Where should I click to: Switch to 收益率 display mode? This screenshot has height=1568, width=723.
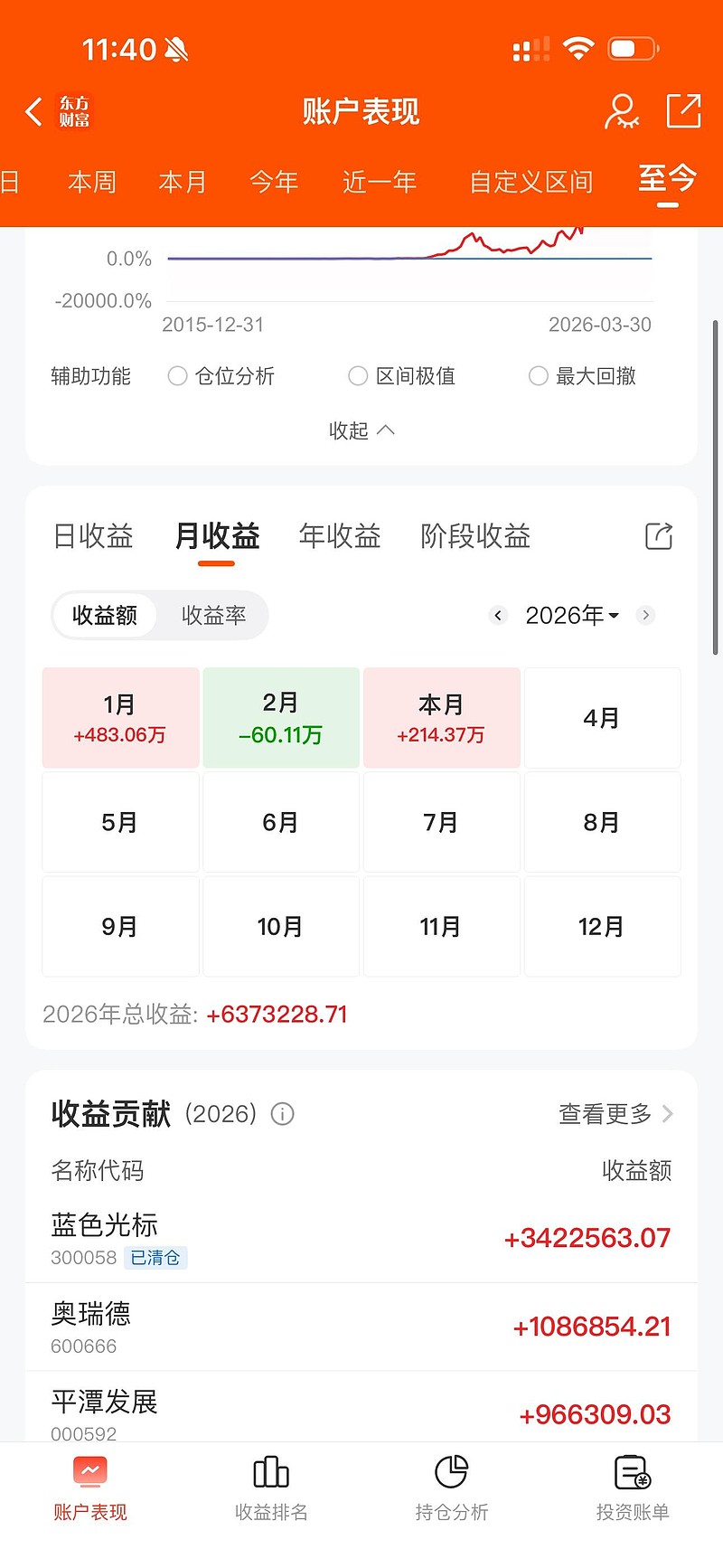click(213, 615)
